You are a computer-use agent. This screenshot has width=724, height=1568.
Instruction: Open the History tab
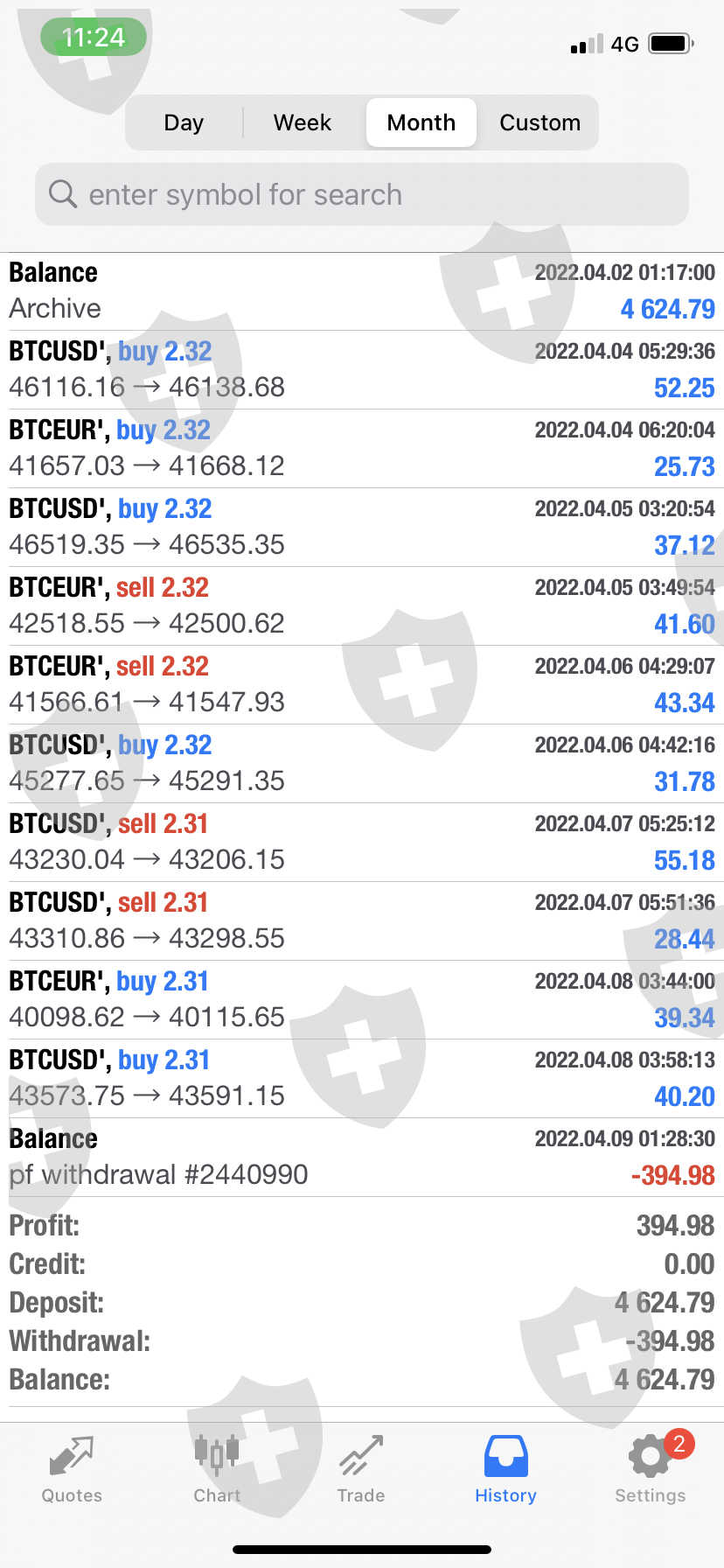pos(505,1470)
